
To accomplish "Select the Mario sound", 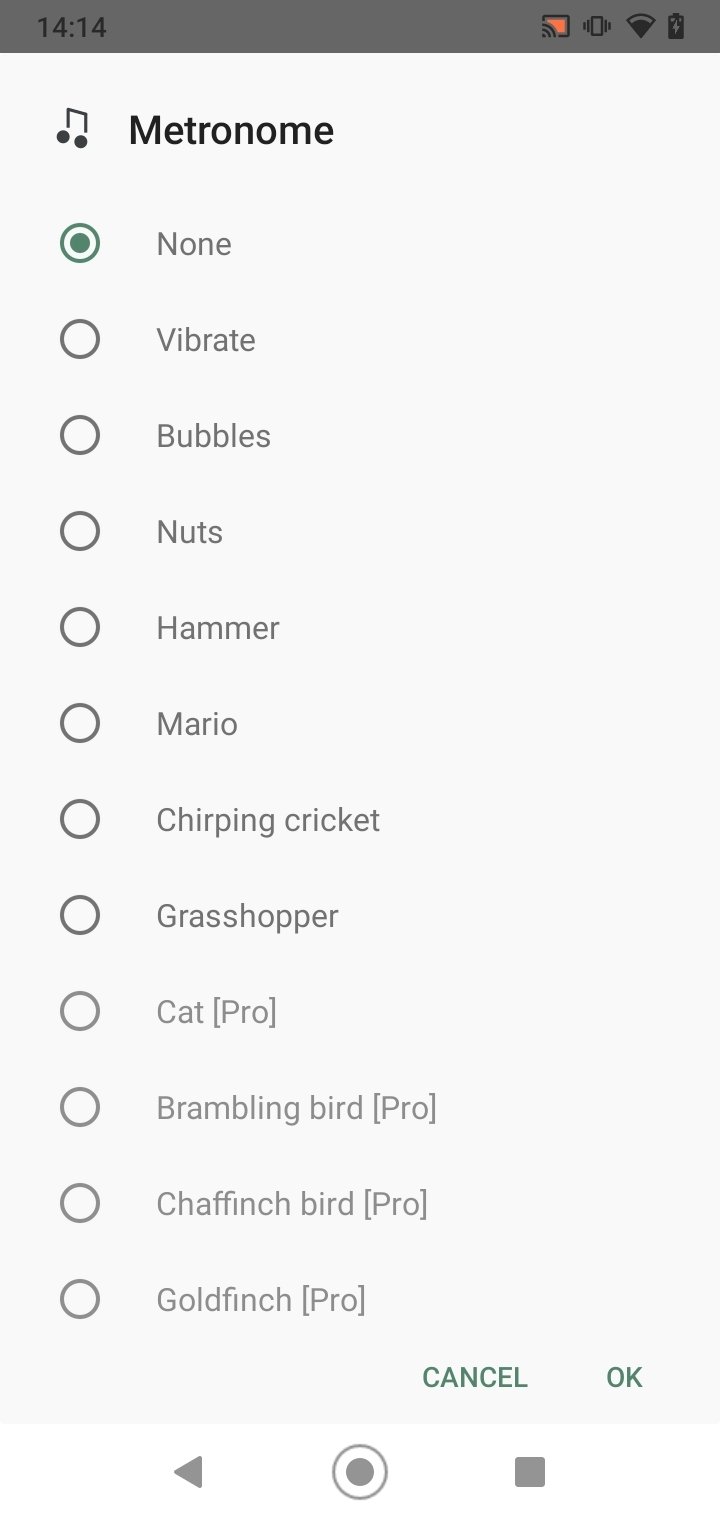I will coord(360,724).
